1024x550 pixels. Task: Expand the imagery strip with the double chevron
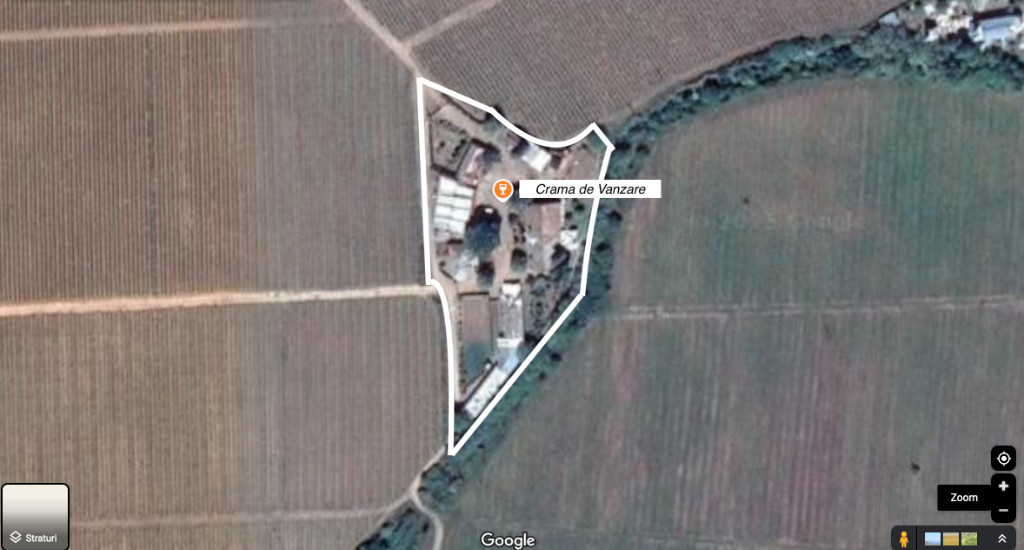[1002, 539]
